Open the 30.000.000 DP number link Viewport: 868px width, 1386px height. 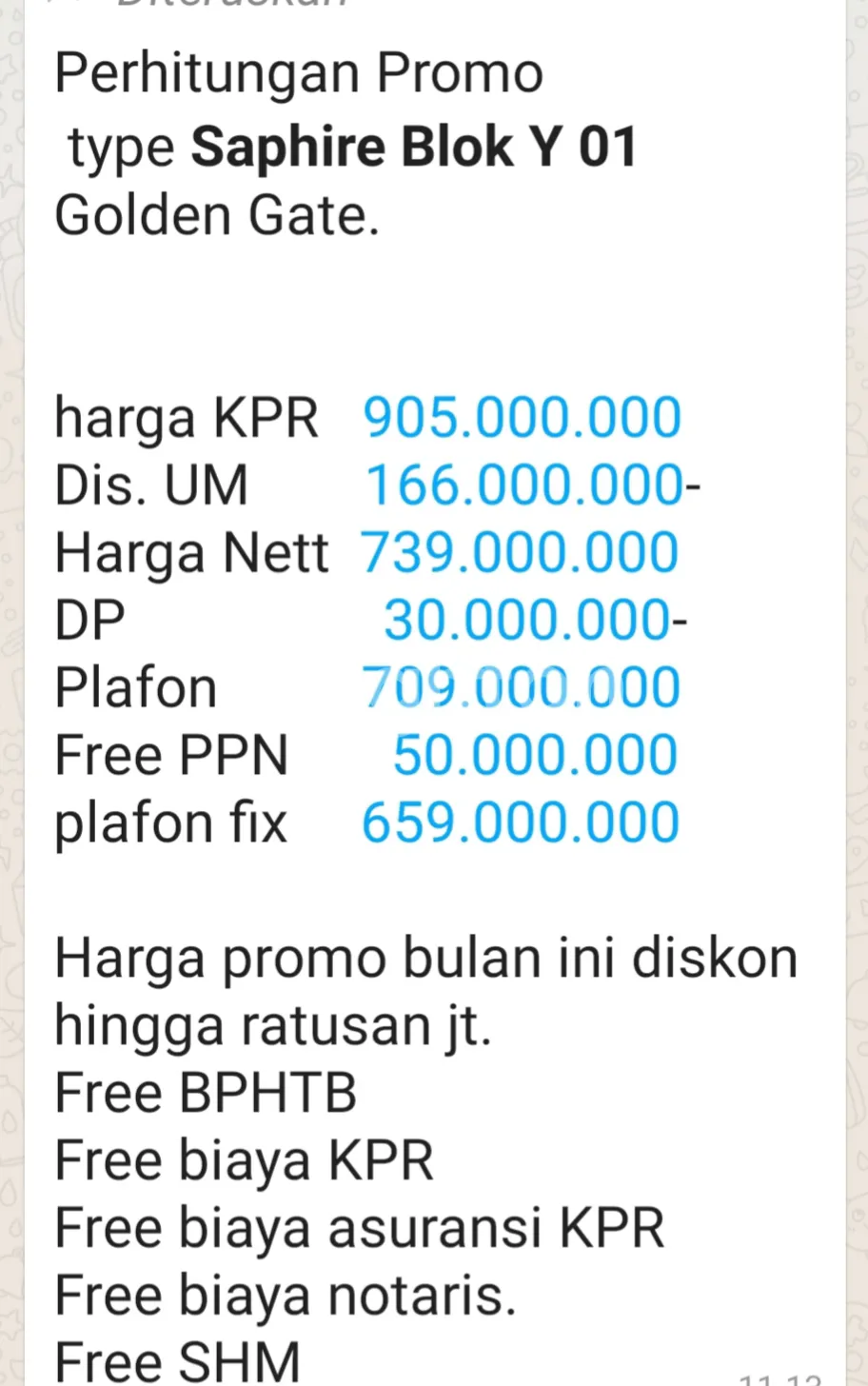point(526,621)
